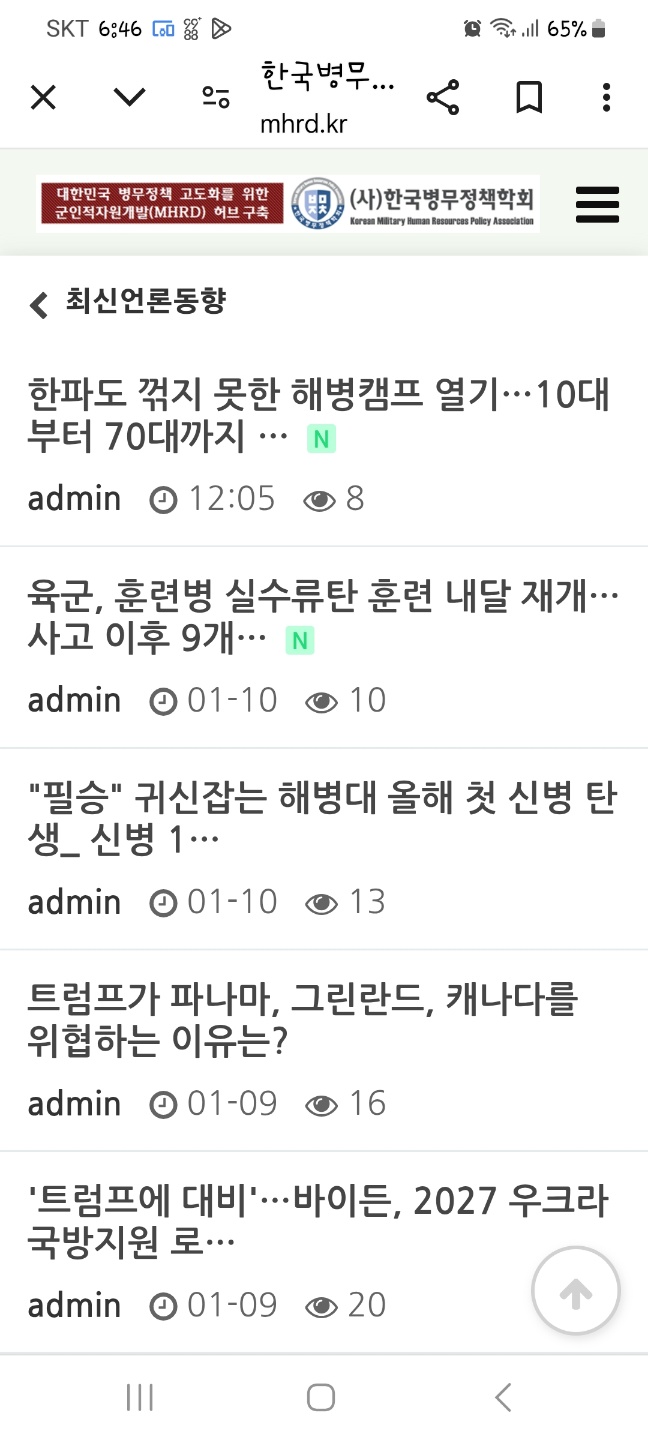Minimize tab with the down chevron

pyautogui.click(x=129, y=97)
